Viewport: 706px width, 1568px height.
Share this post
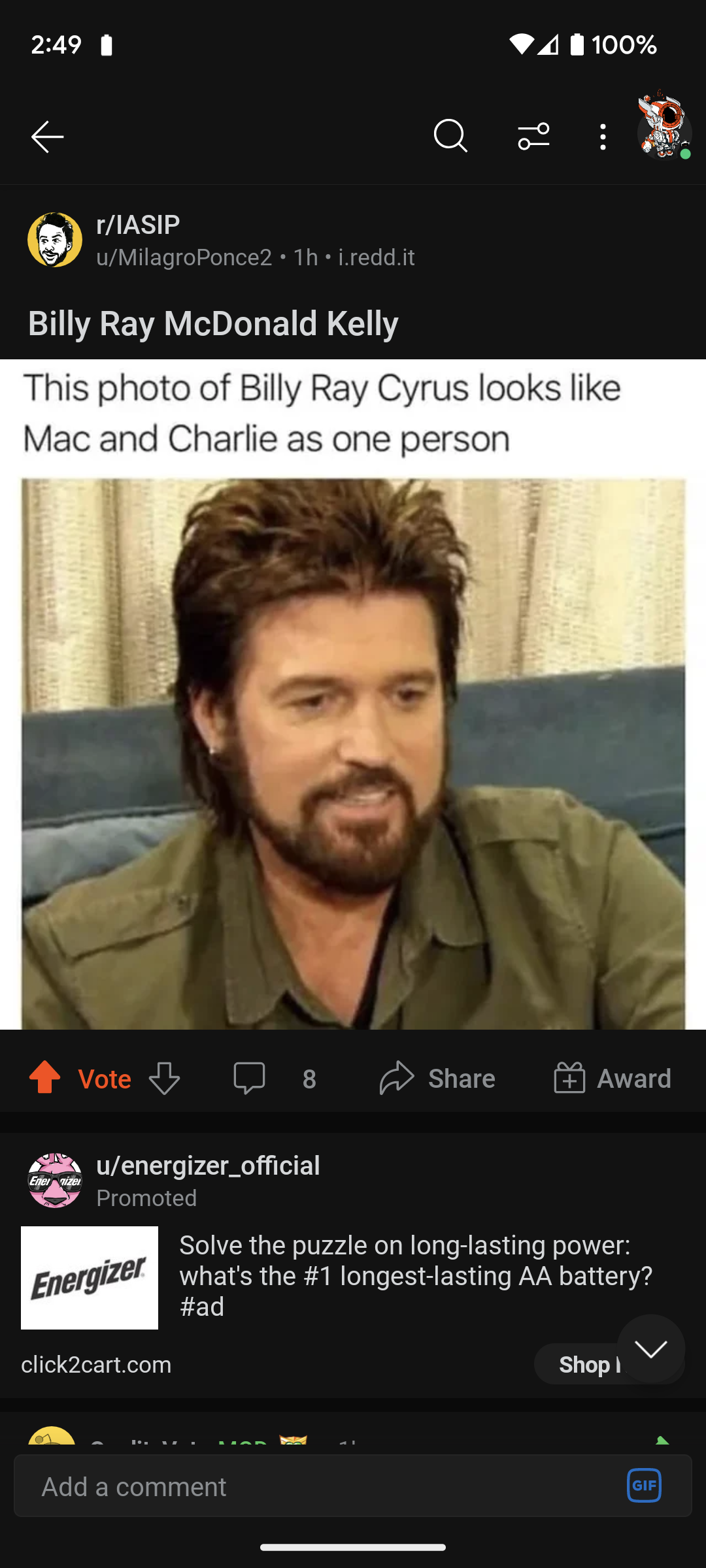437,1078
